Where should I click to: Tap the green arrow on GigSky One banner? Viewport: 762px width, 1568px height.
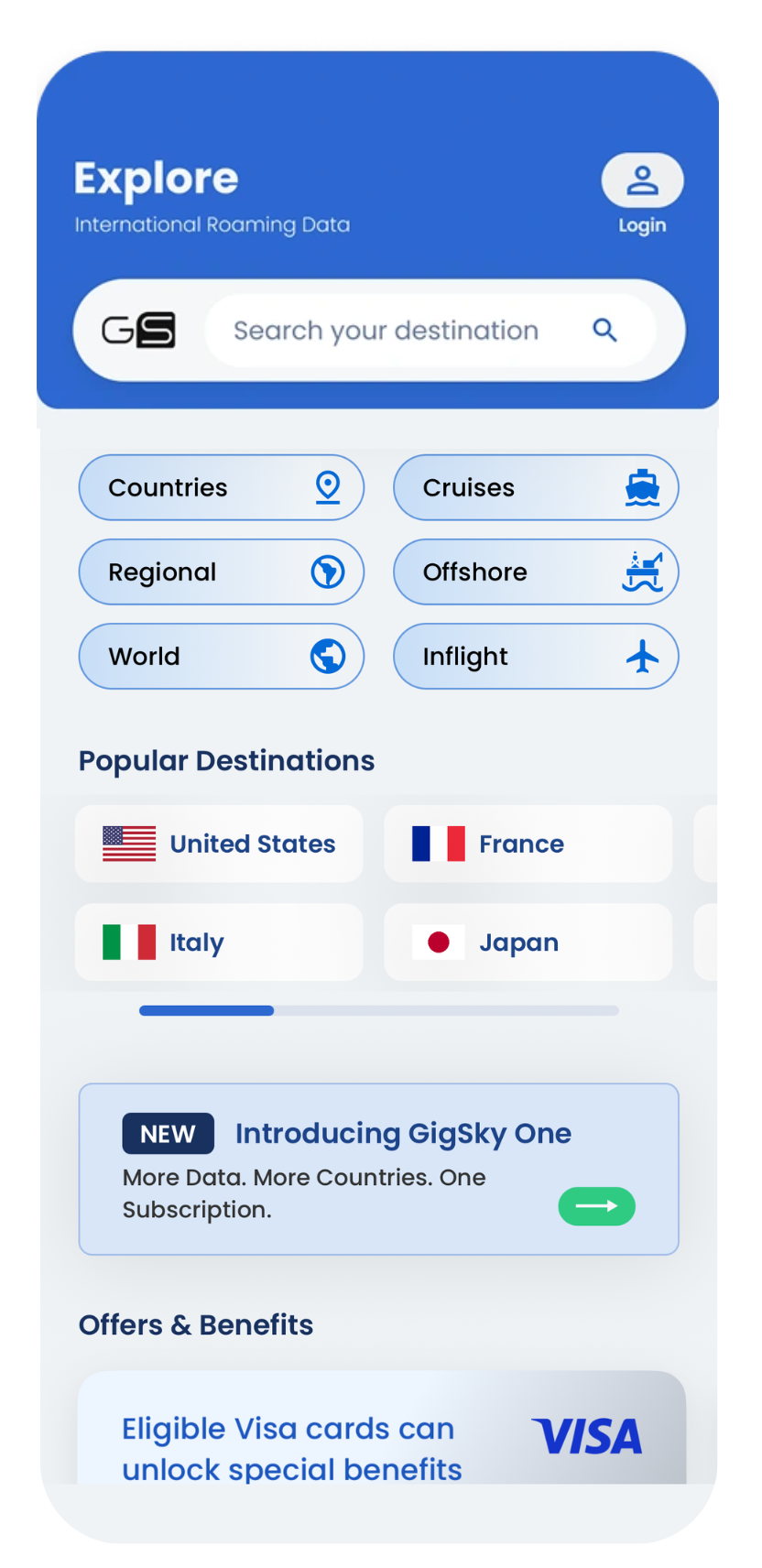point(596,1206)
